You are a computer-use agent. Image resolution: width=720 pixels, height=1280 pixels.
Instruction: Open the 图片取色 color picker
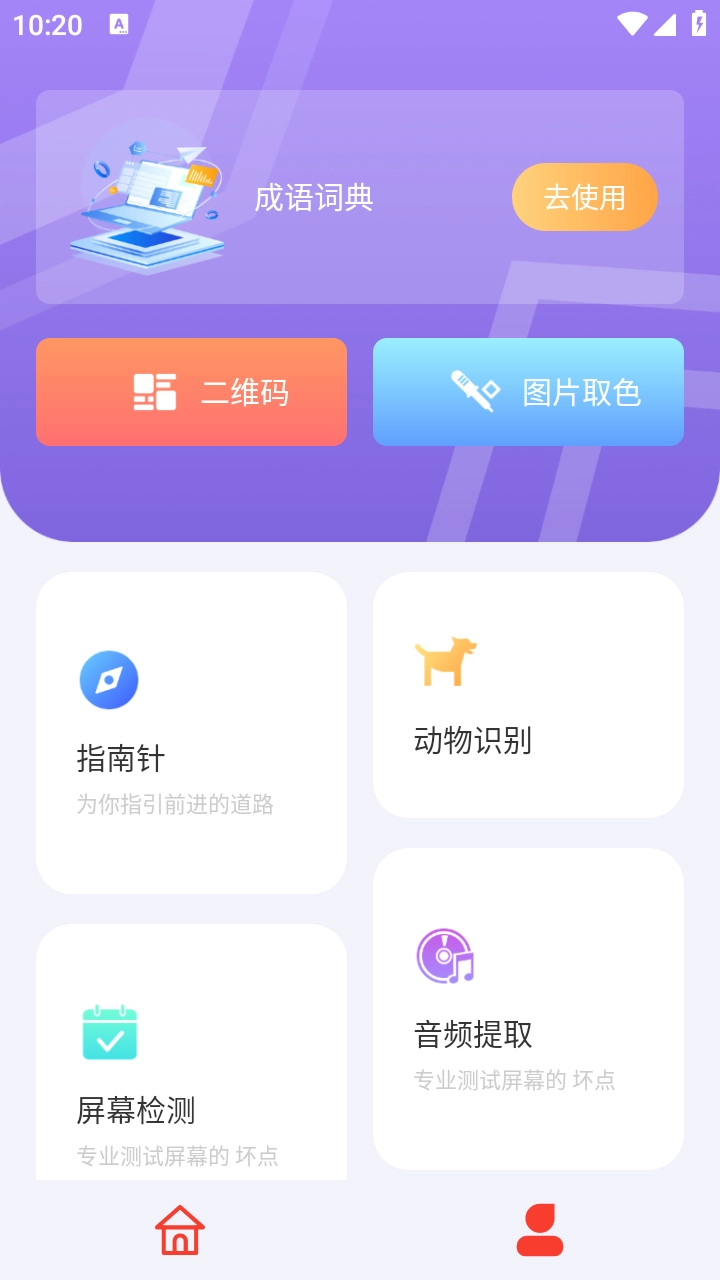(528, 392)
